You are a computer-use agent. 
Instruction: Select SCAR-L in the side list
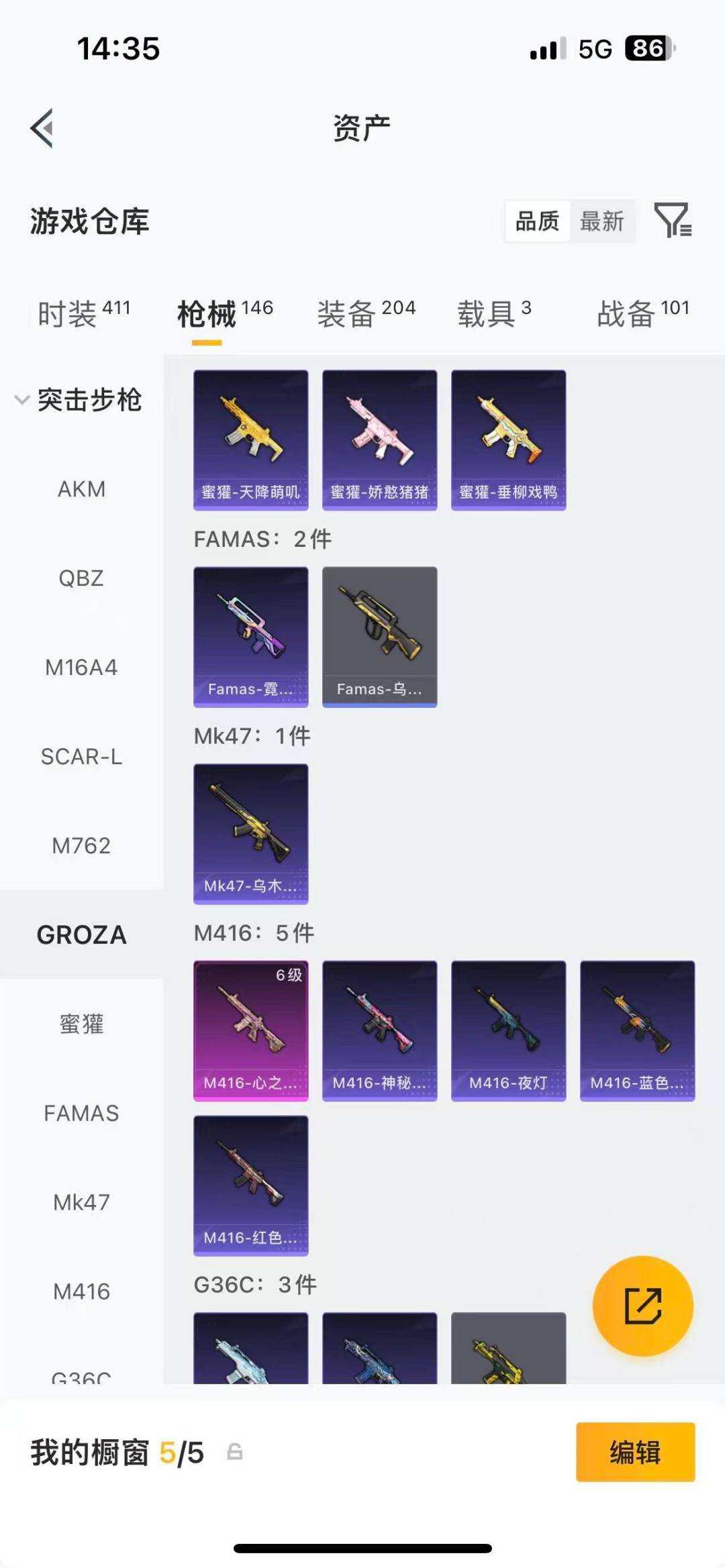click(81, 757)
